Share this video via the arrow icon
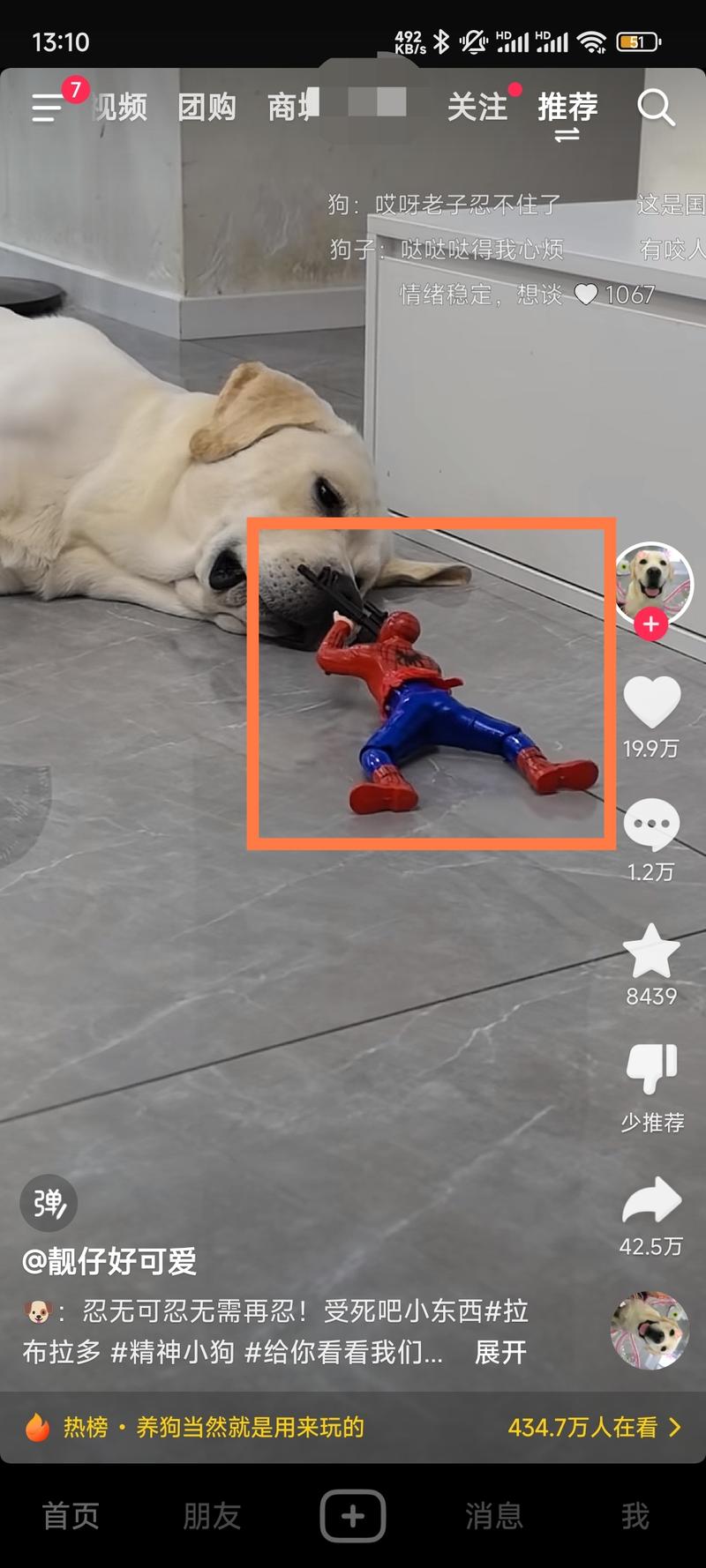Viewport: 706px width, 1568px height. tap(651, 1201)
